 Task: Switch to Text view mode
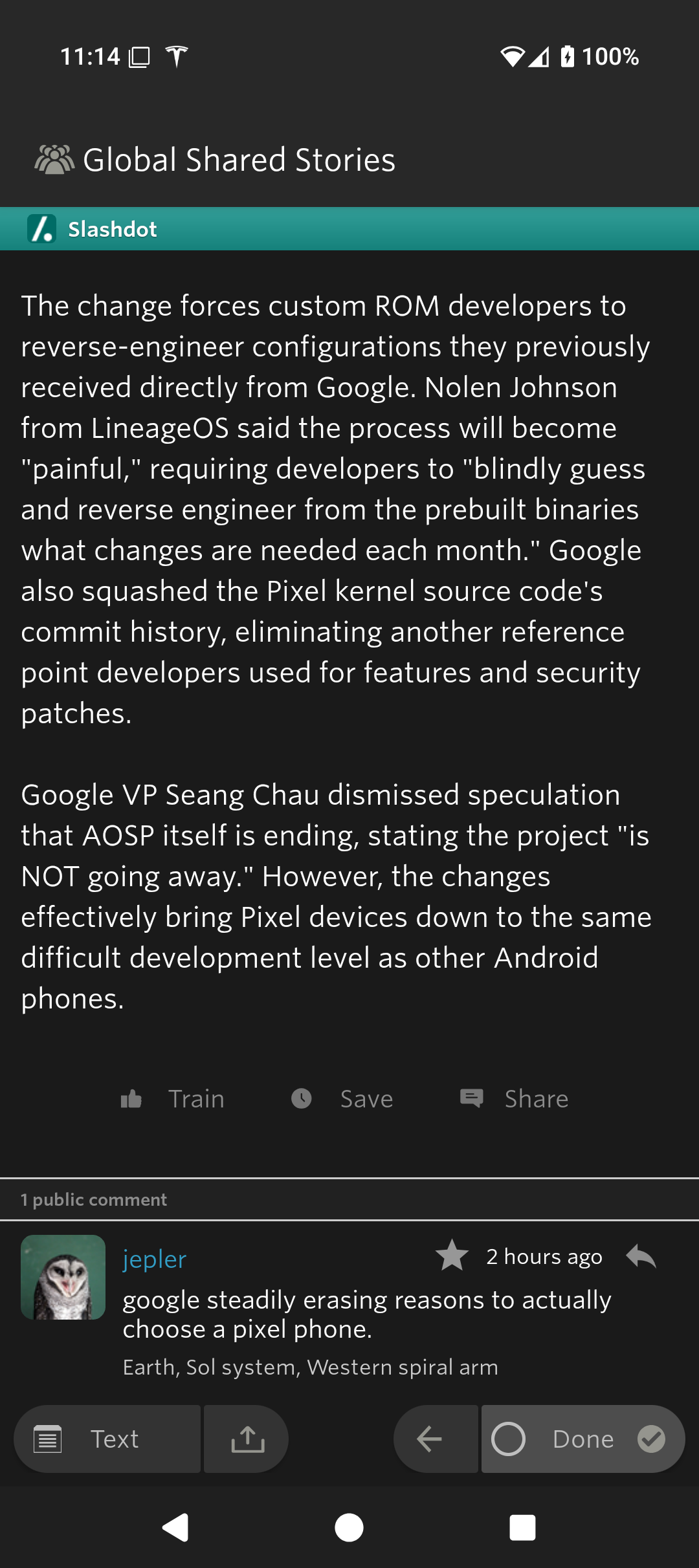107,1439
